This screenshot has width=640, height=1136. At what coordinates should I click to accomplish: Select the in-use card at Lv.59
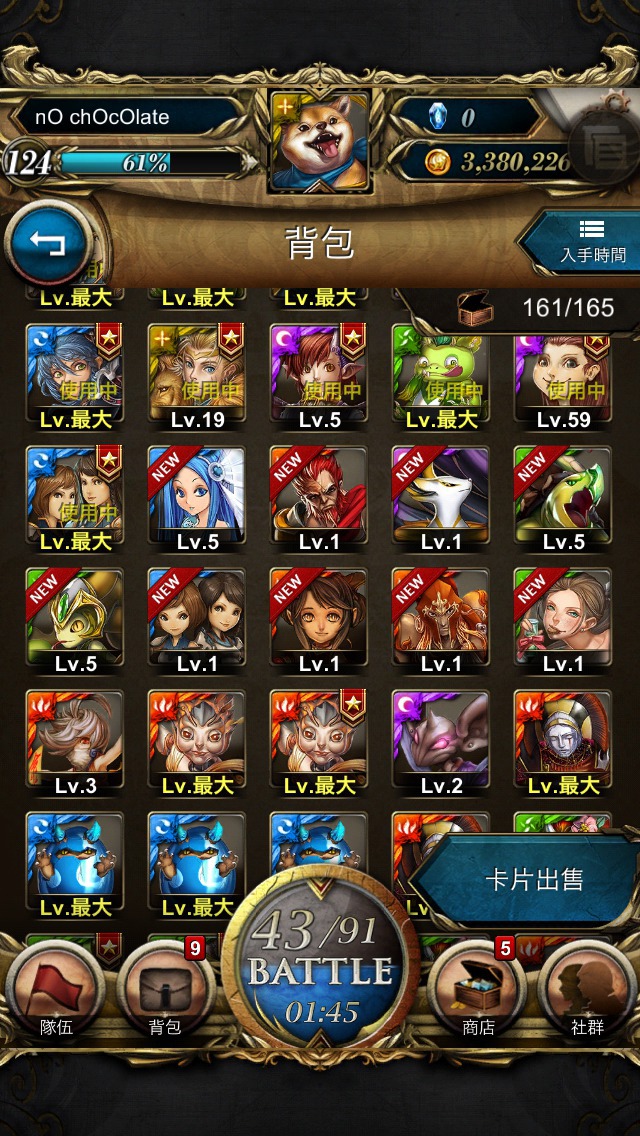[x=562, y=377]
